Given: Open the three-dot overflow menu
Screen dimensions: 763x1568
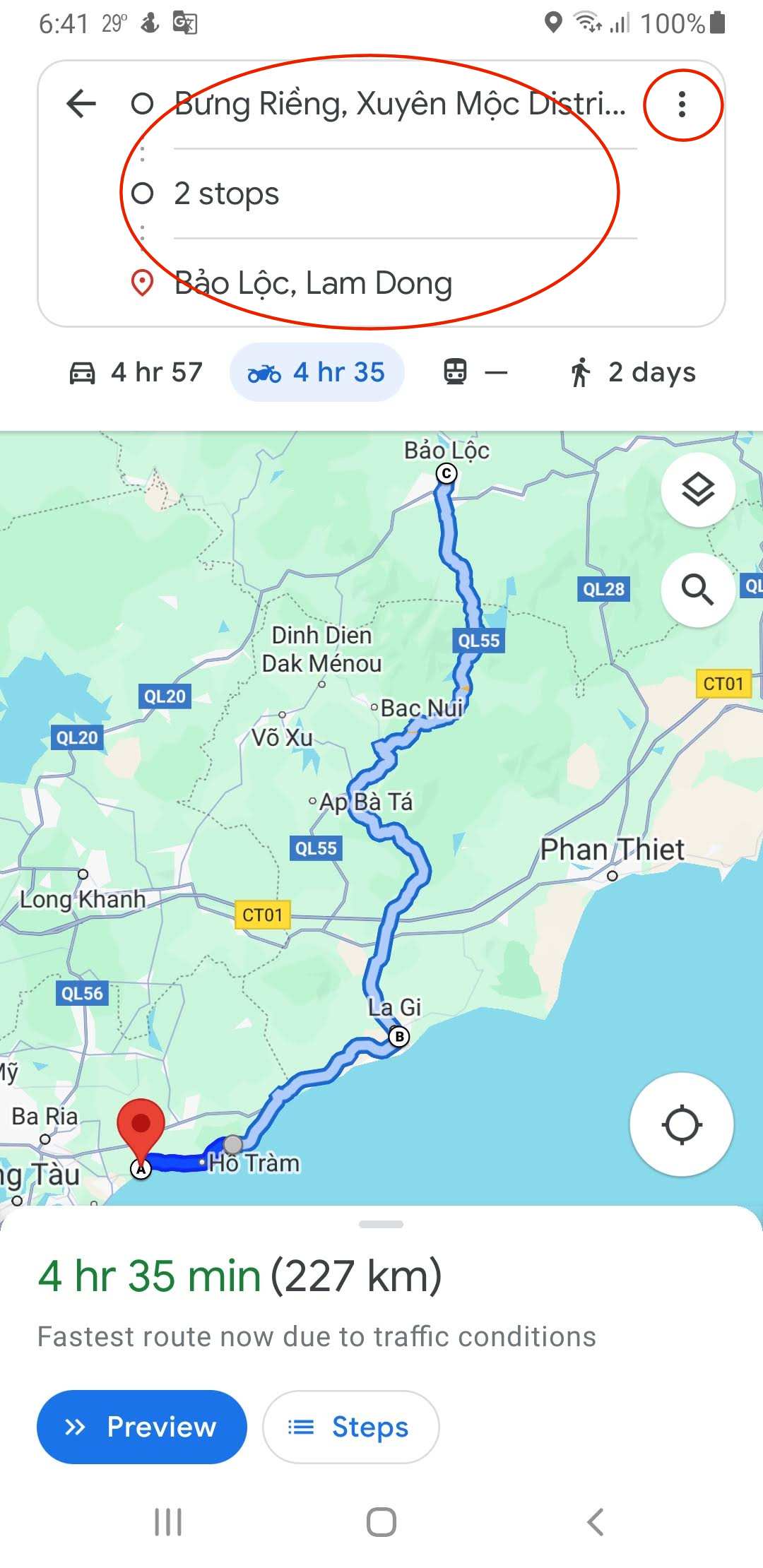Looking at the screenshot, I should [x=682, y=105].
